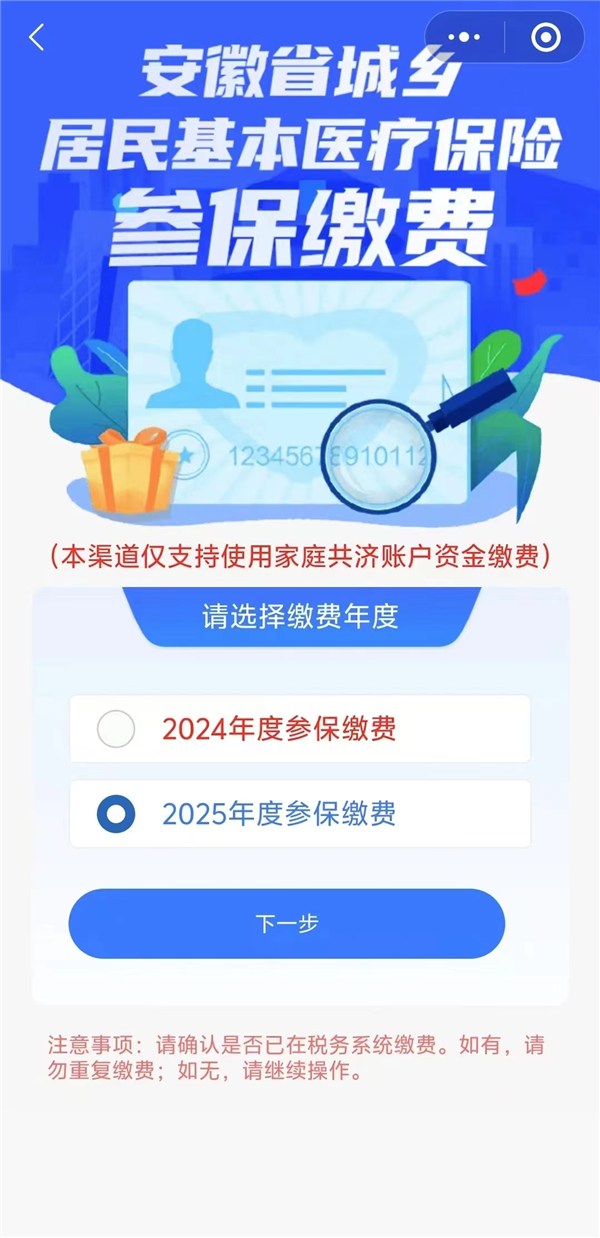Open the mini program three-dot menu

[x=465, y=38]
